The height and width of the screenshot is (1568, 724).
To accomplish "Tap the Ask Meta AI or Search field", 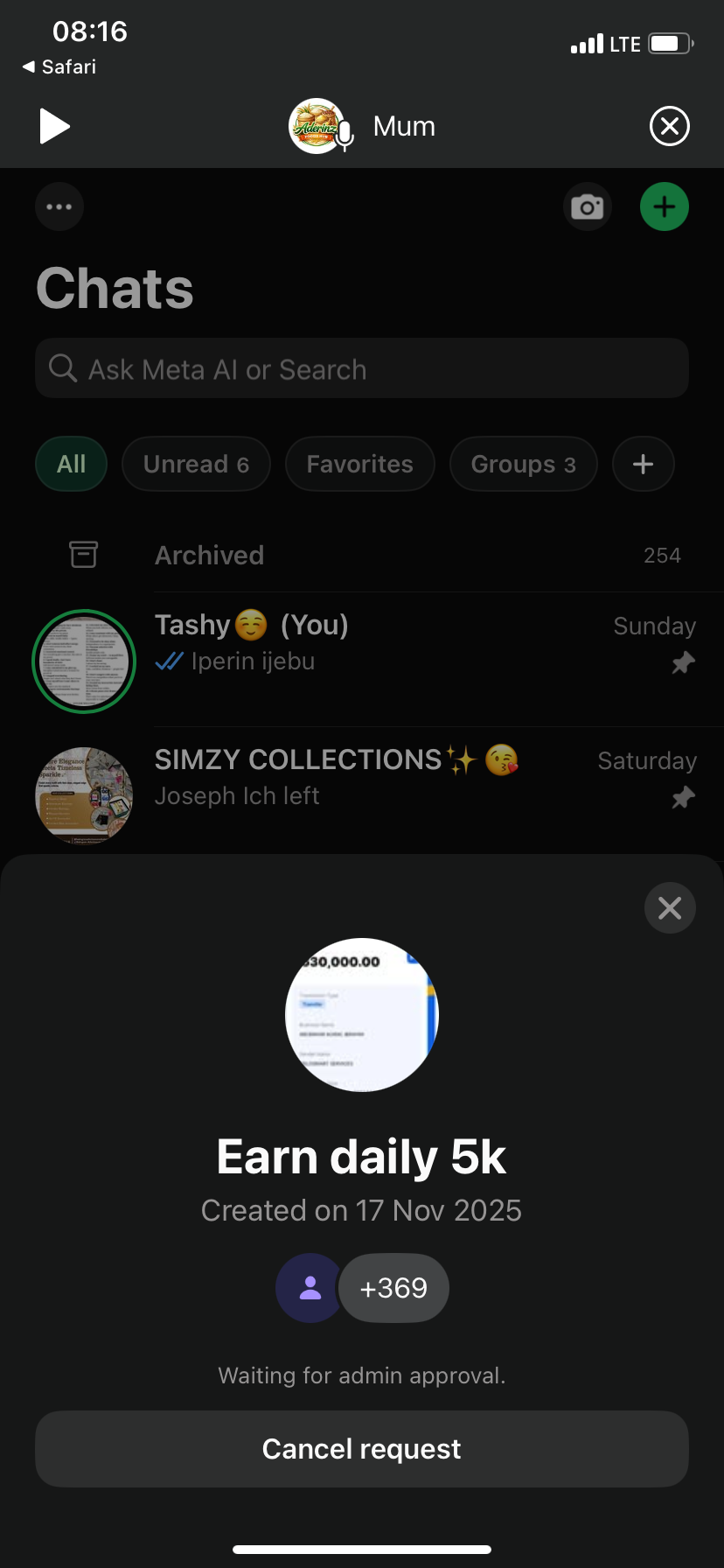I will coord(362,368).
